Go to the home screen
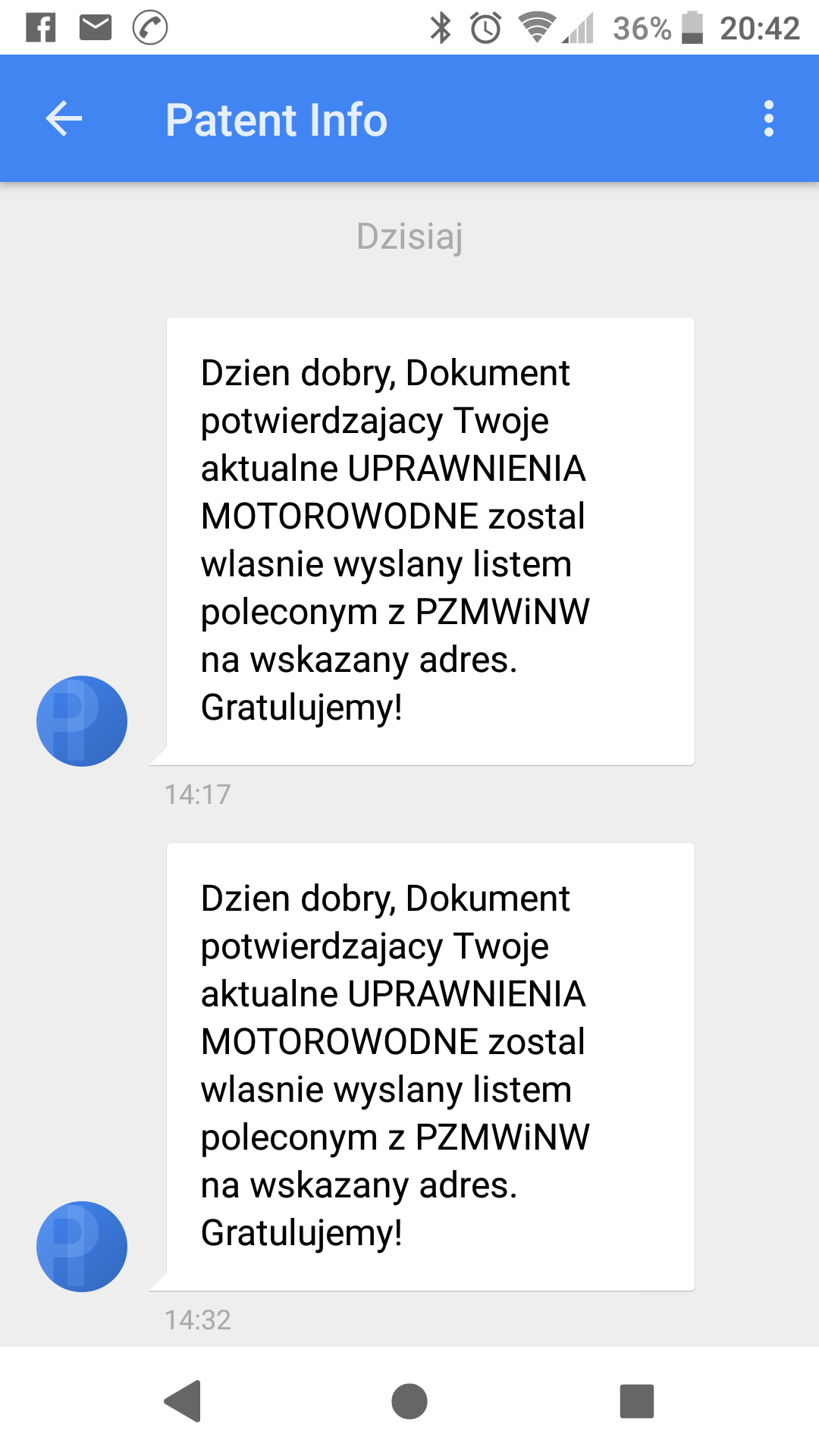 coord(409,1401)
